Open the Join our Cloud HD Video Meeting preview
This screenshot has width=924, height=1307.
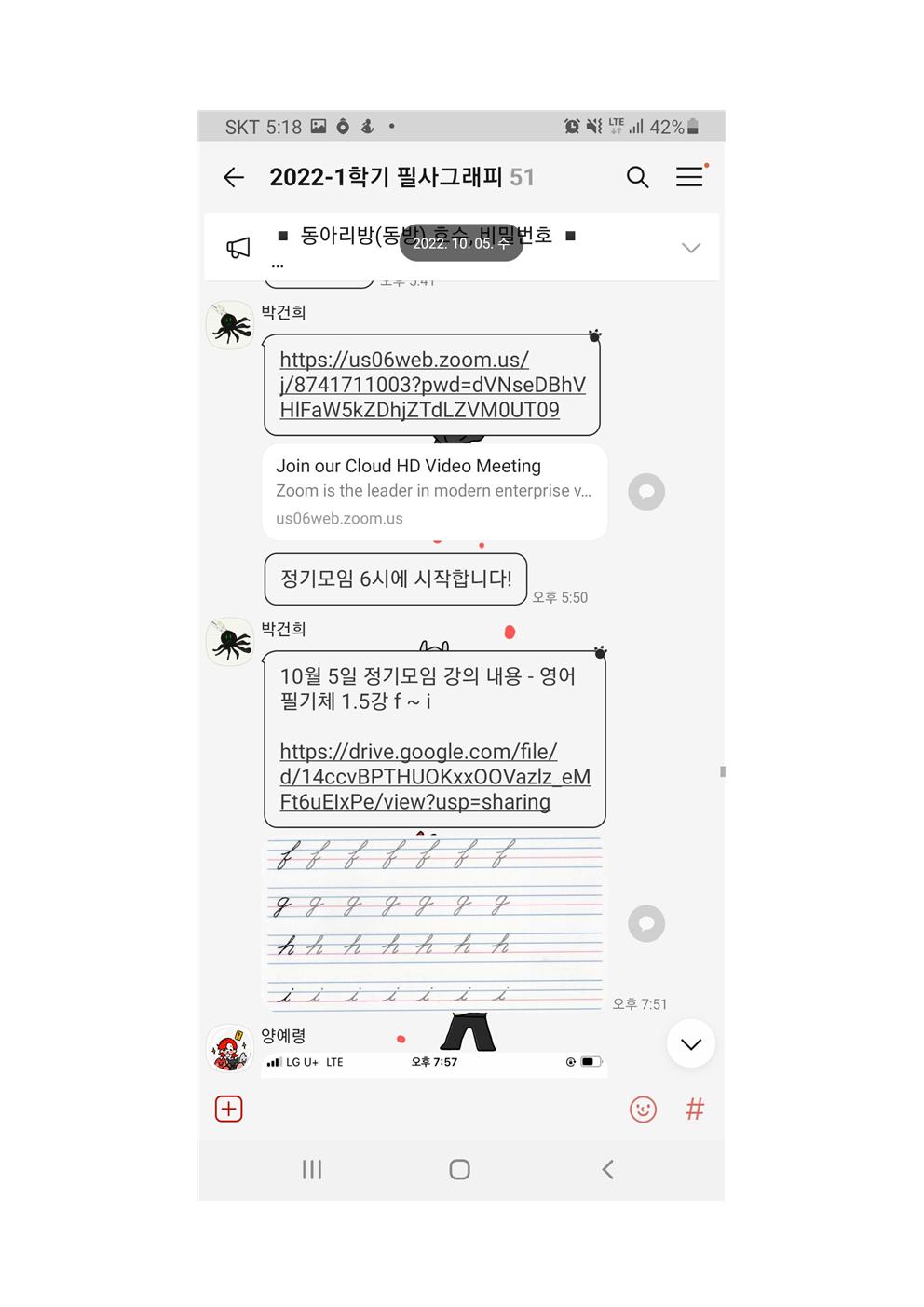[x=434, y=492]
